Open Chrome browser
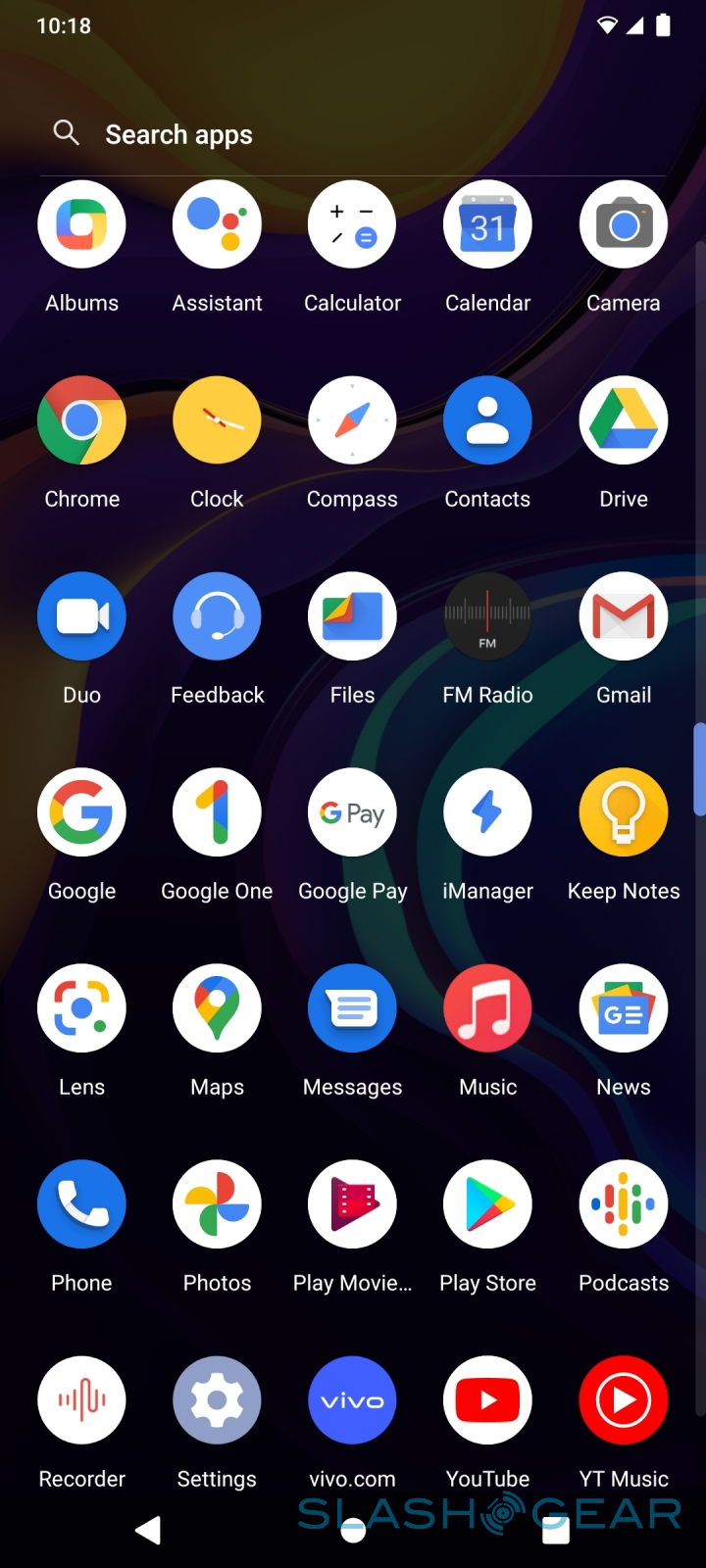The image size is (706, 1568). [x=81, y=421]
